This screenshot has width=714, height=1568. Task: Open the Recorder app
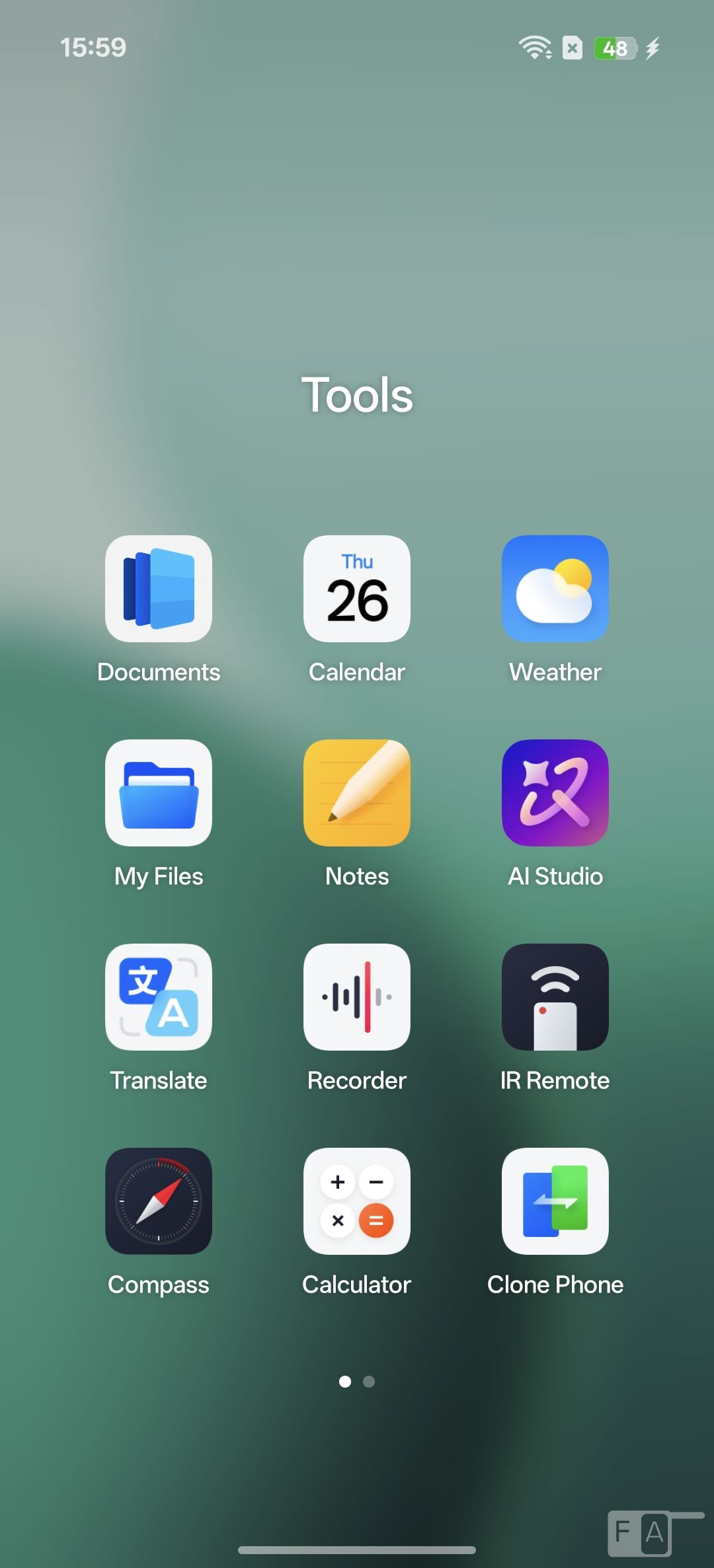[x=357, y=997]
